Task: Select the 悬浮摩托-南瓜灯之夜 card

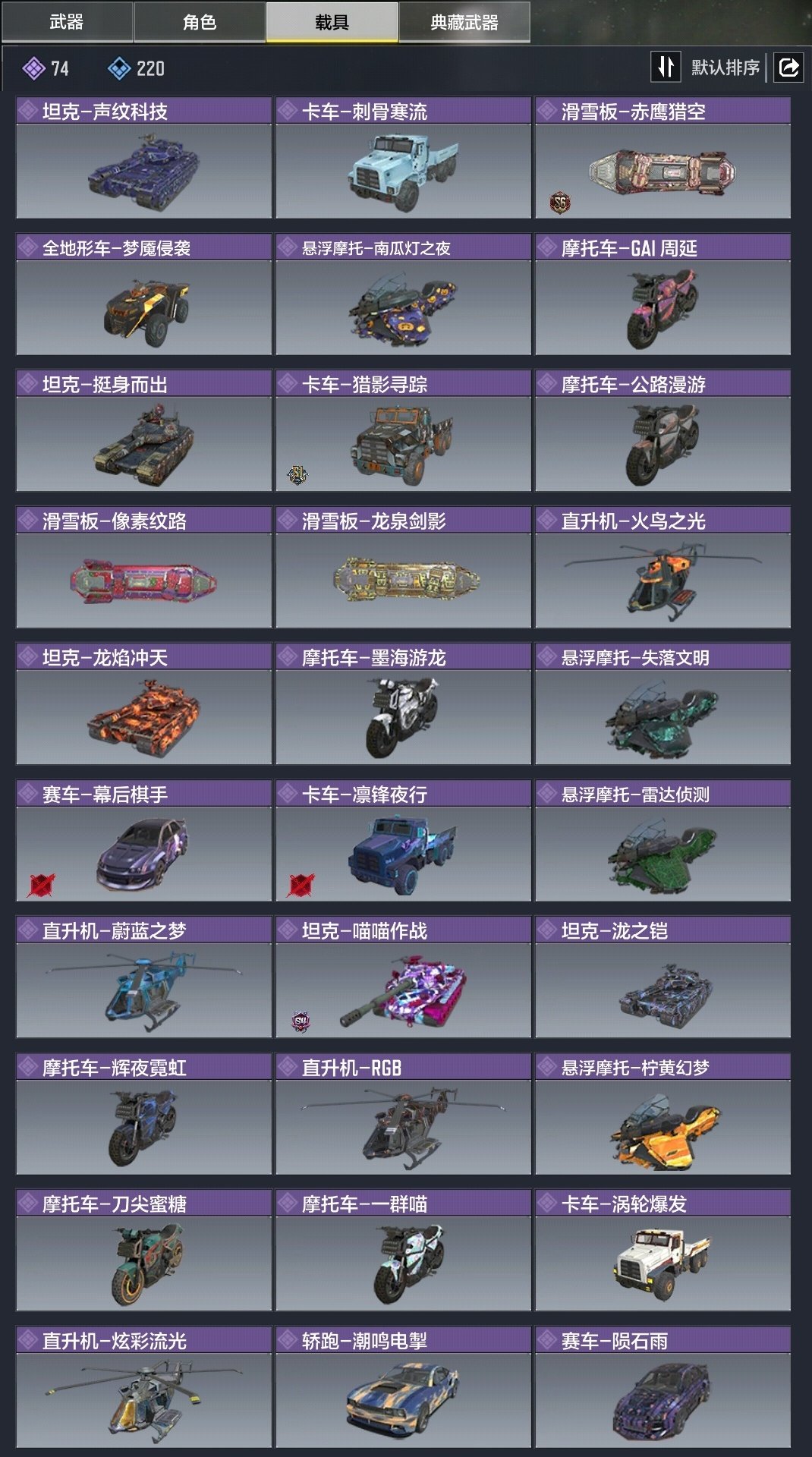Action: click(x=403, y=294)
